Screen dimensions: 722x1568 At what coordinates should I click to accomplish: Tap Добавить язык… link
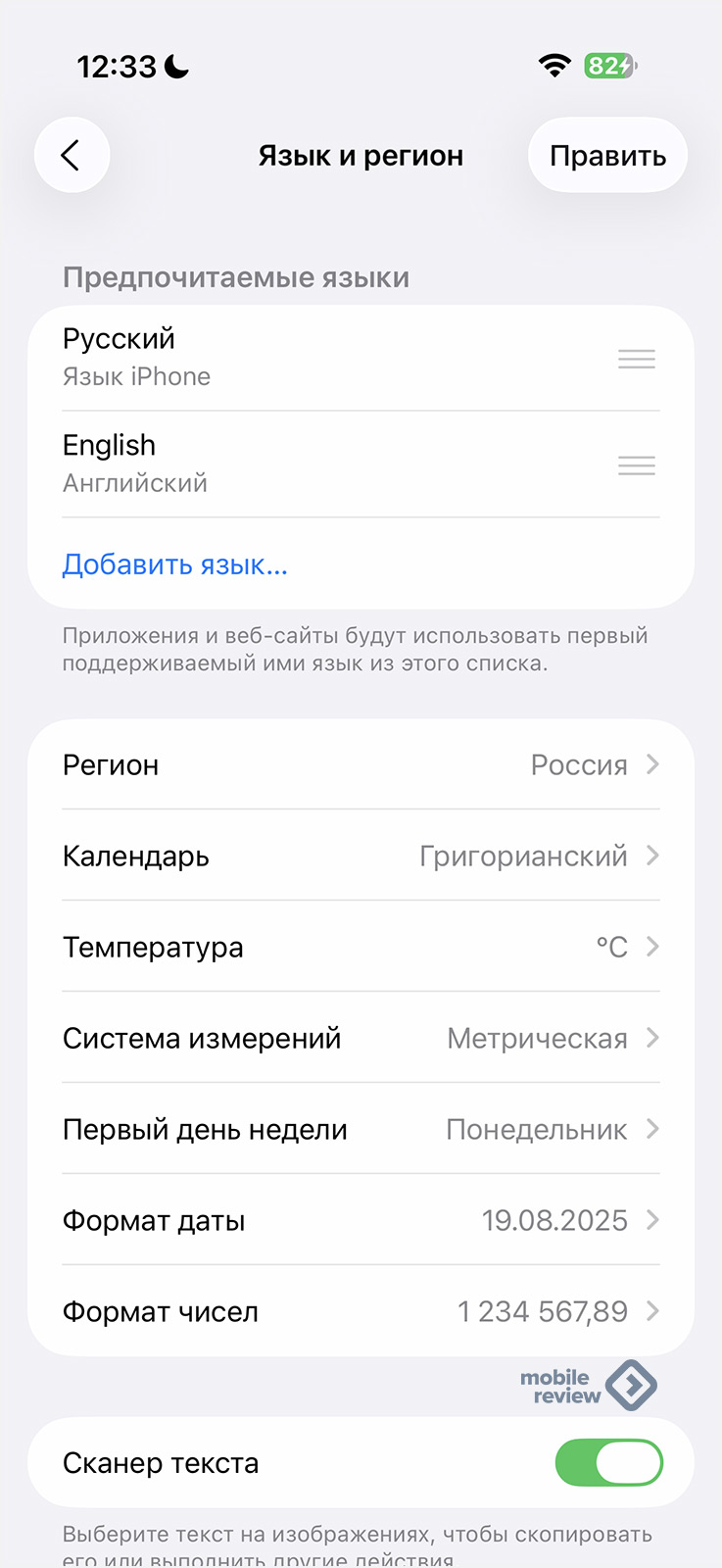click(175, 564)
